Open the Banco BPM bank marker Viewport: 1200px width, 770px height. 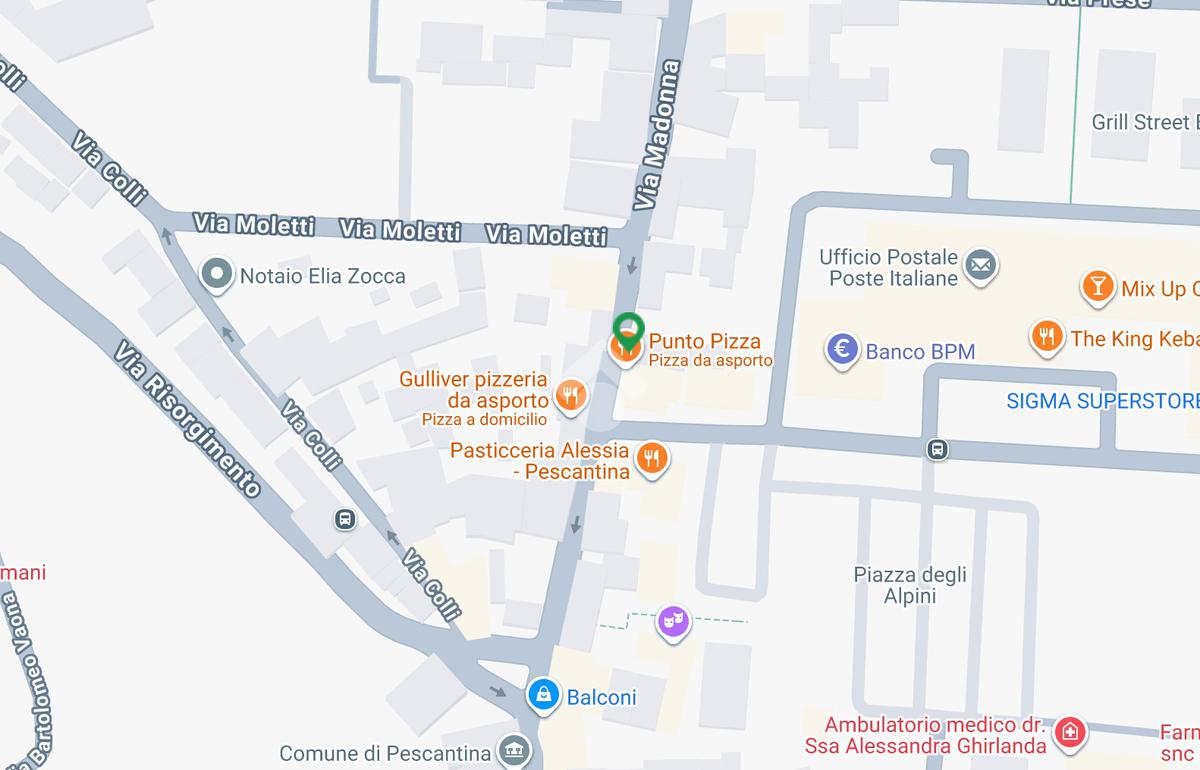[x=843, y=350]
